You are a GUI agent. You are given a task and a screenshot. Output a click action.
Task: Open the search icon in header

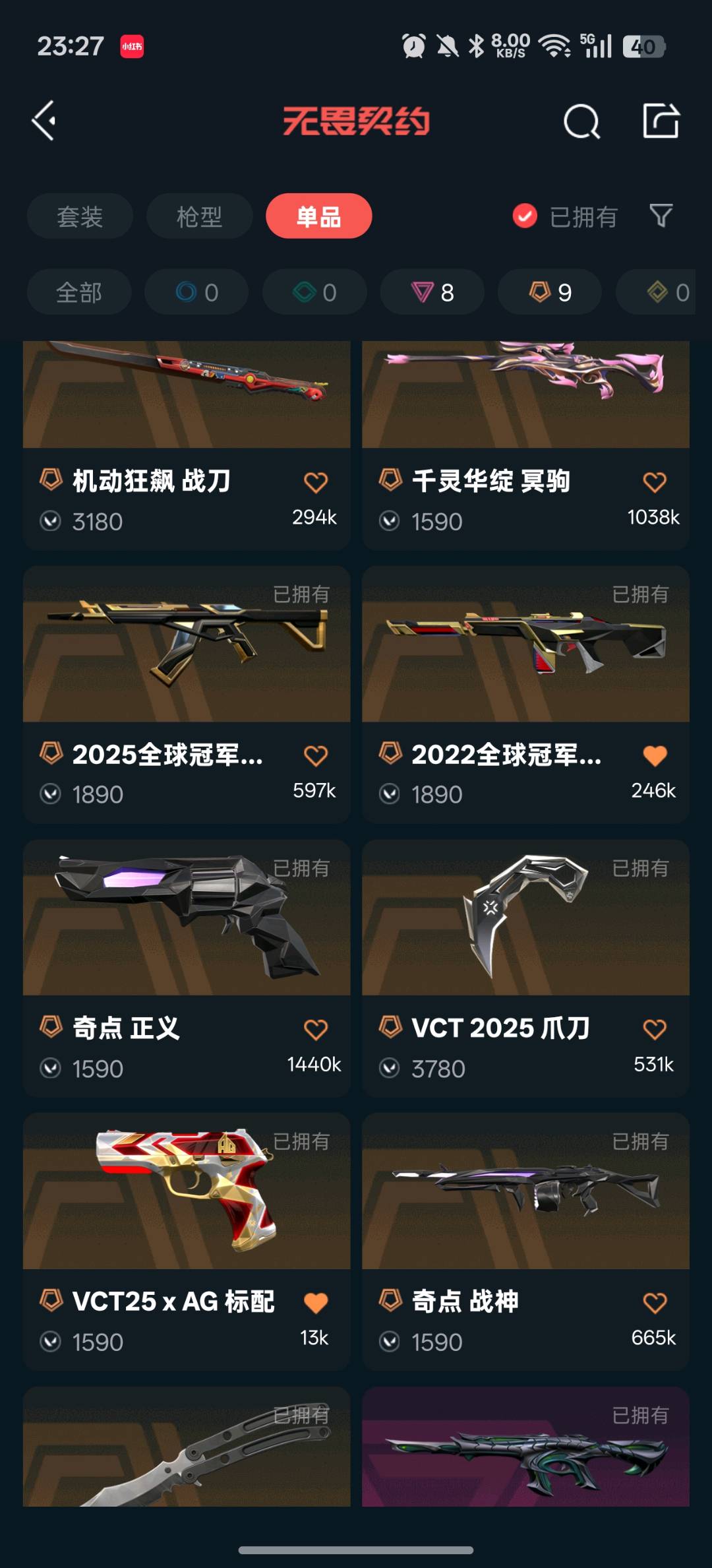click(x=581, y=121)
